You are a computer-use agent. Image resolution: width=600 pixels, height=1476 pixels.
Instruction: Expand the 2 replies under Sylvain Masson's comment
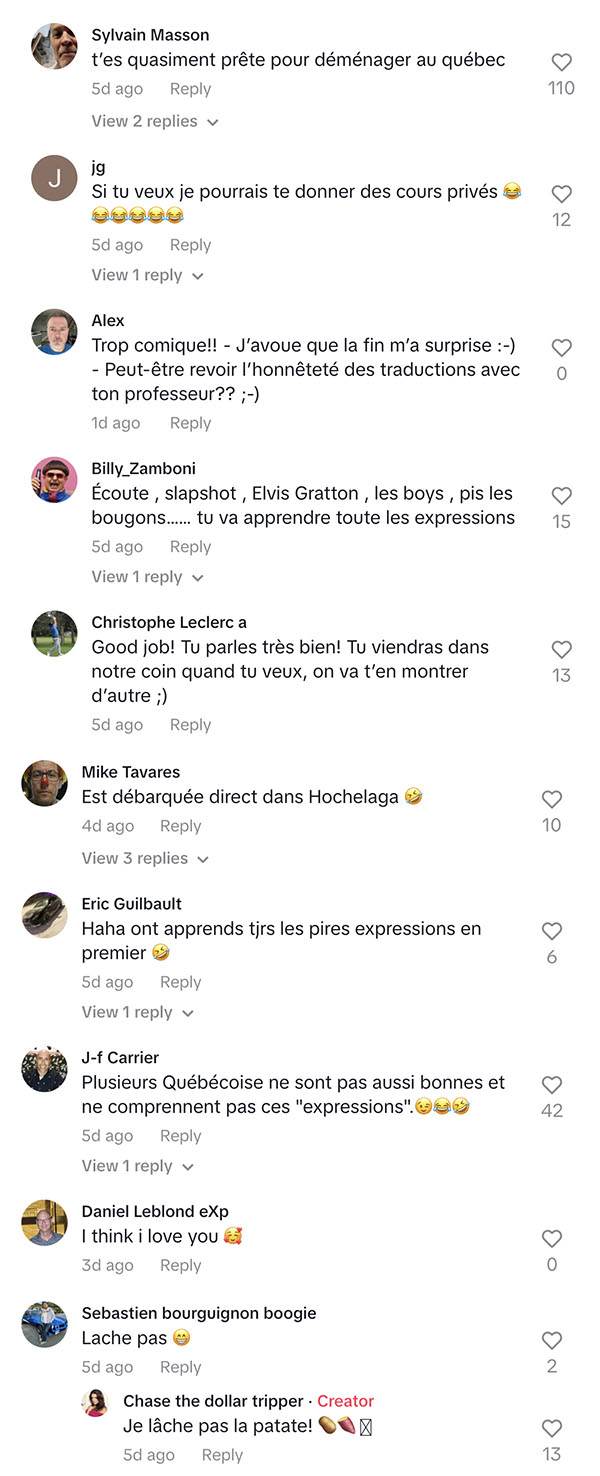(155, 121)
